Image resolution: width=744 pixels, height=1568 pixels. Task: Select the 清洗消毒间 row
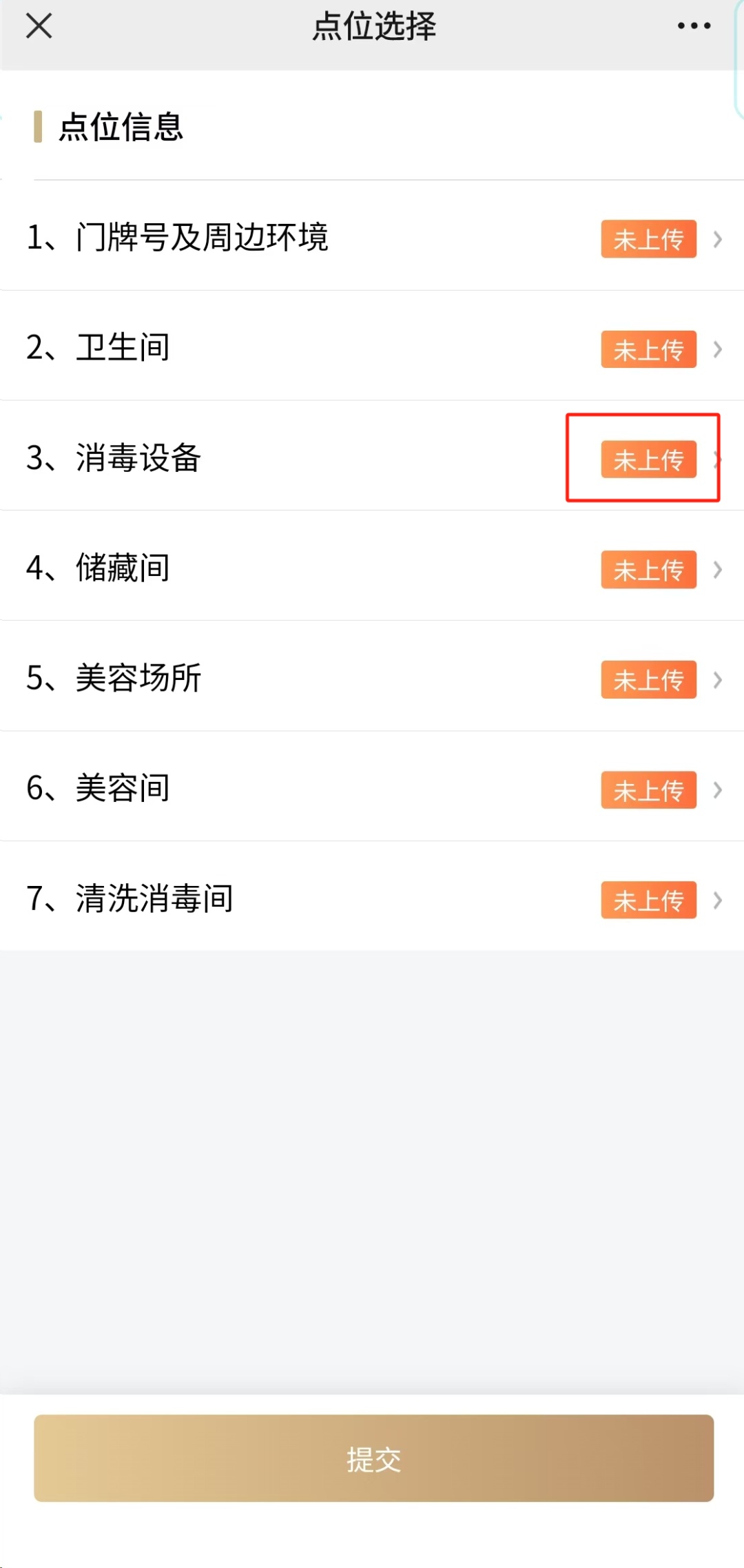372,899
